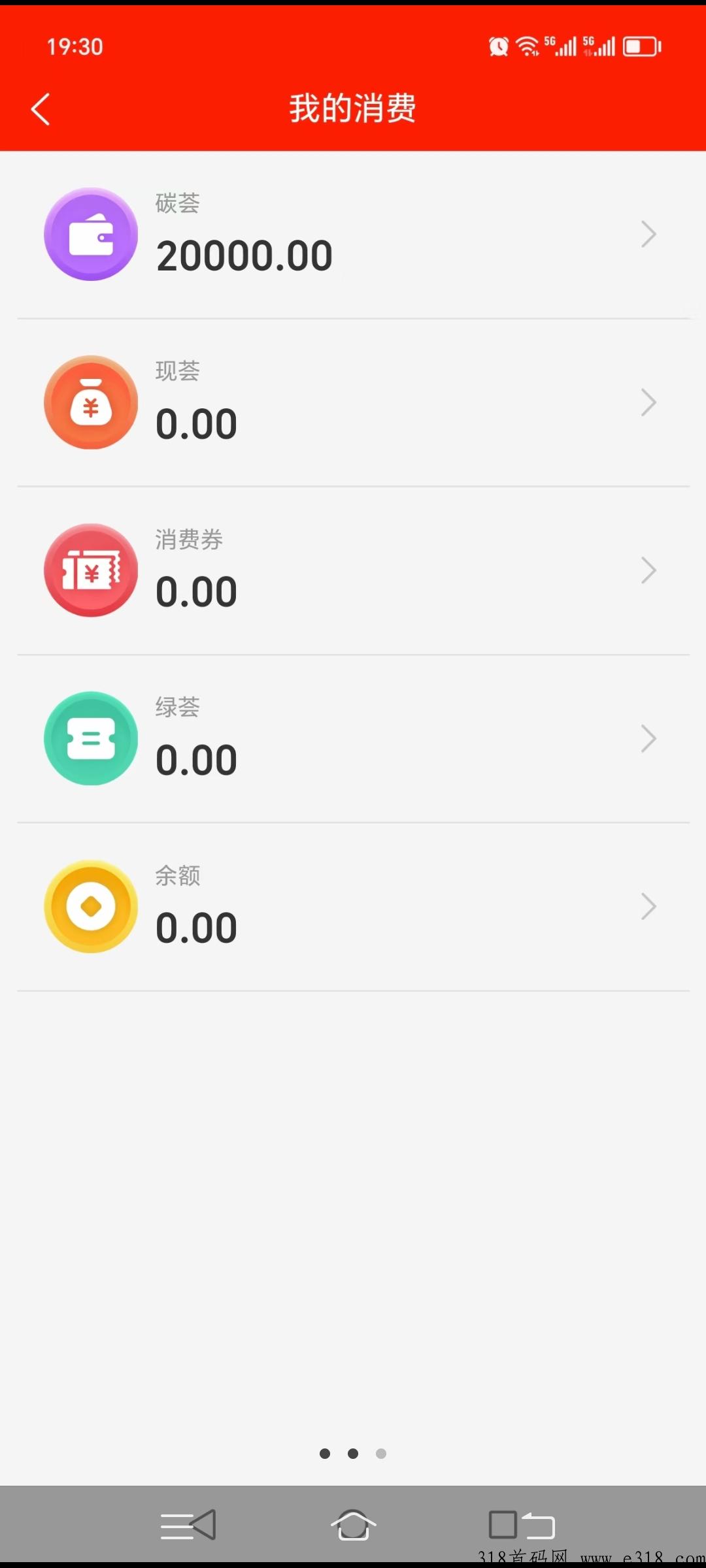Open the 现荟 balance row
Screen dimensions: 706x1568
[353, 402]
